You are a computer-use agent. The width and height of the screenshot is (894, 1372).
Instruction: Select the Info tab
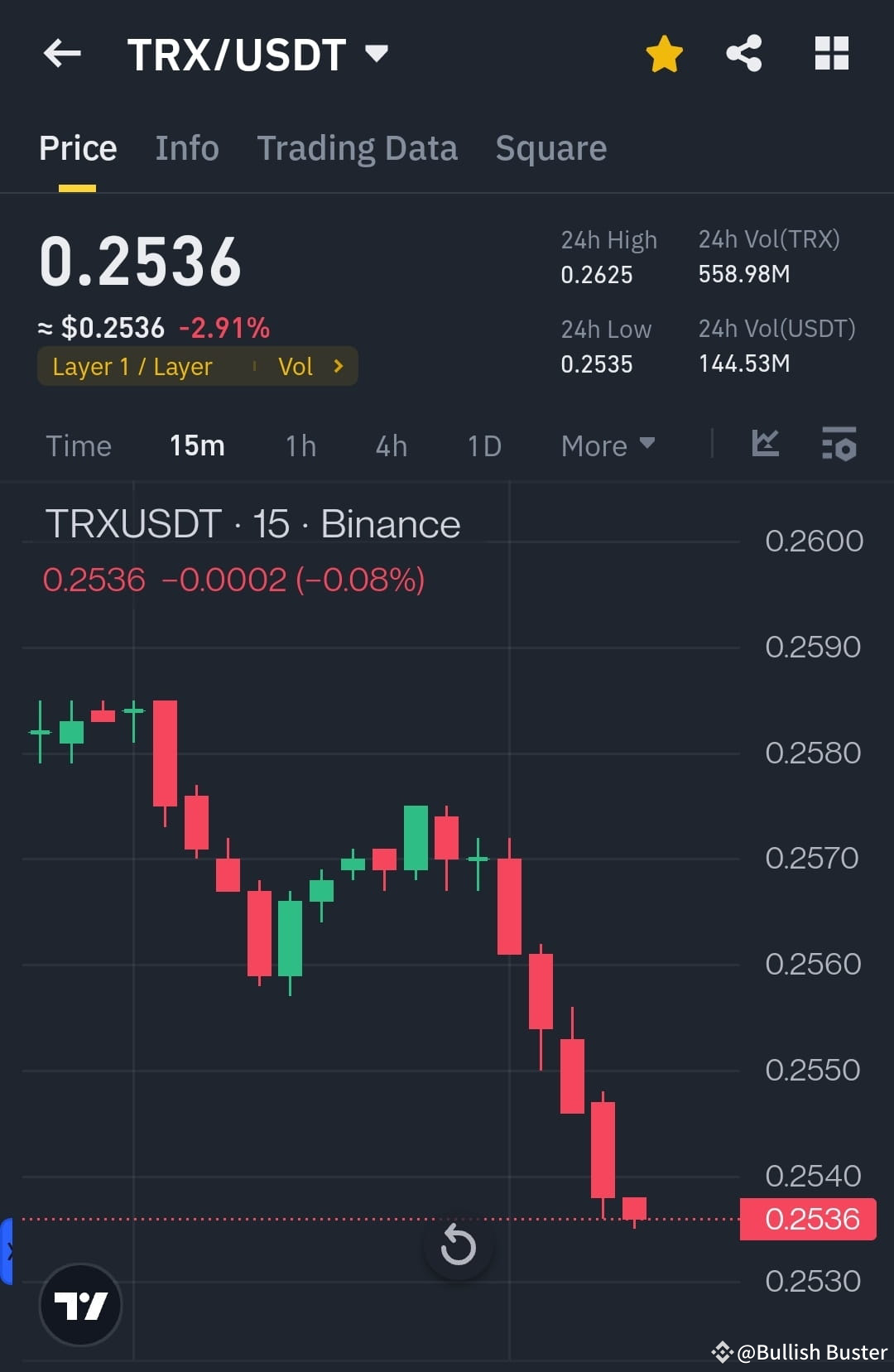(x=186, y=147)
